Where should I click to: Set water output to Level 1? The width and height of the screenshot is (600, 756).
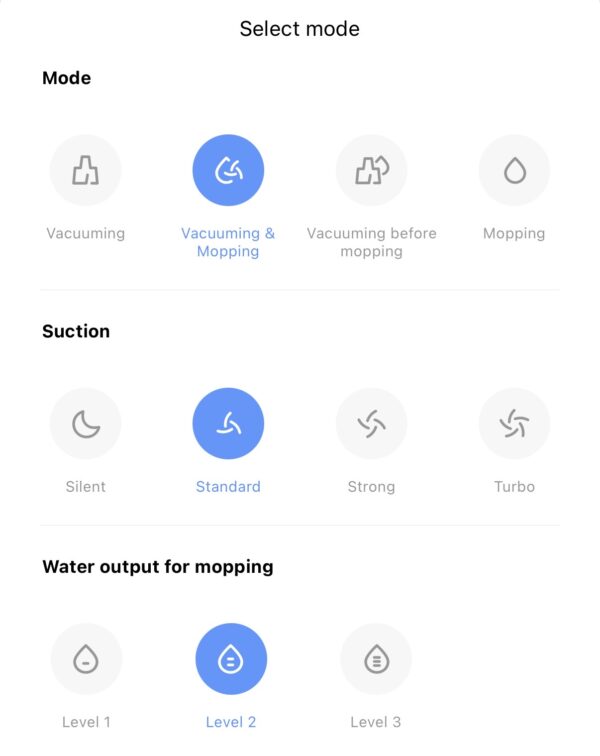[86, 659]
